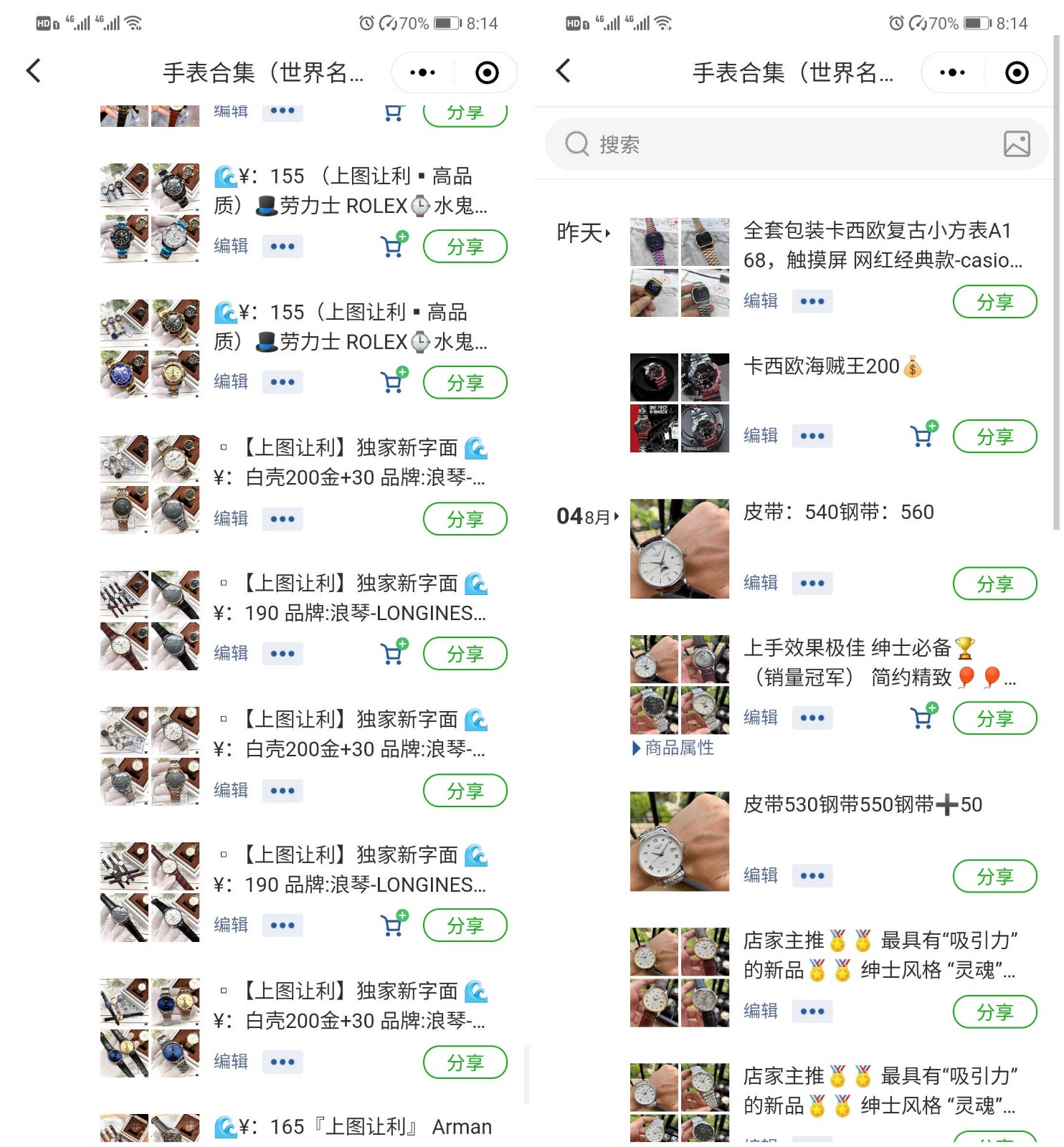Open more options for 全套包装卡西欧复古小方表
1064x1147 pixels.
point(812,301)
